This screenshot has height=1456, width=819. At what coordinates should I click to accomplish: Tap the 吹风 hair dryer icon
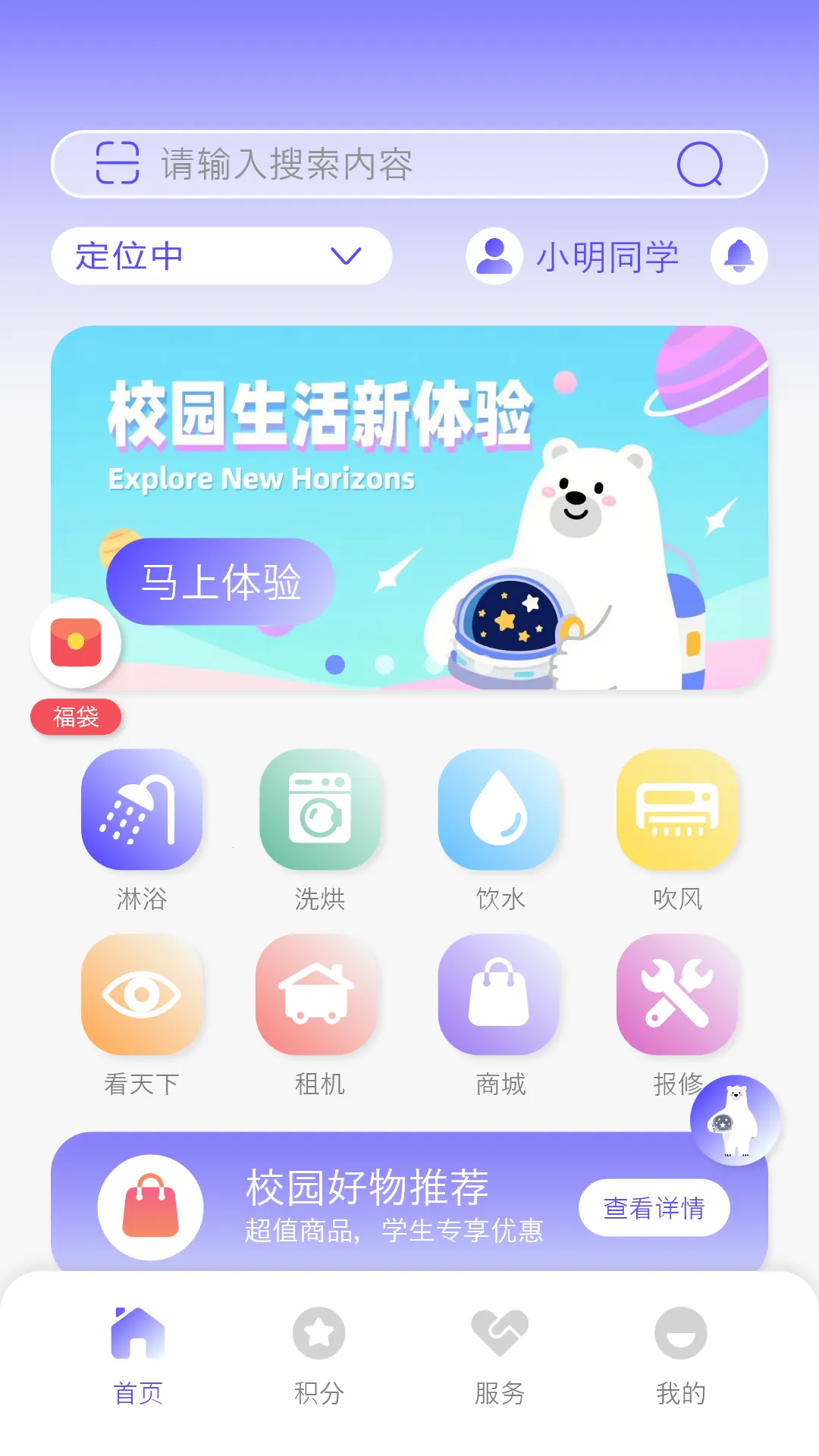(678, 810)
